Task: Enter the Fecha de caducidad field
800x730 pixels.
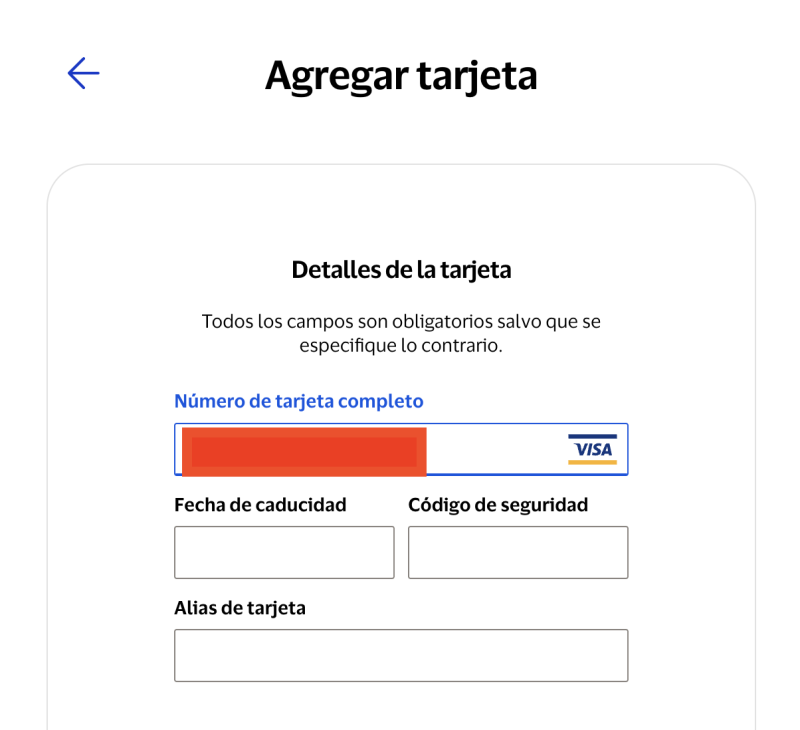Action: [x=284, y=552]
